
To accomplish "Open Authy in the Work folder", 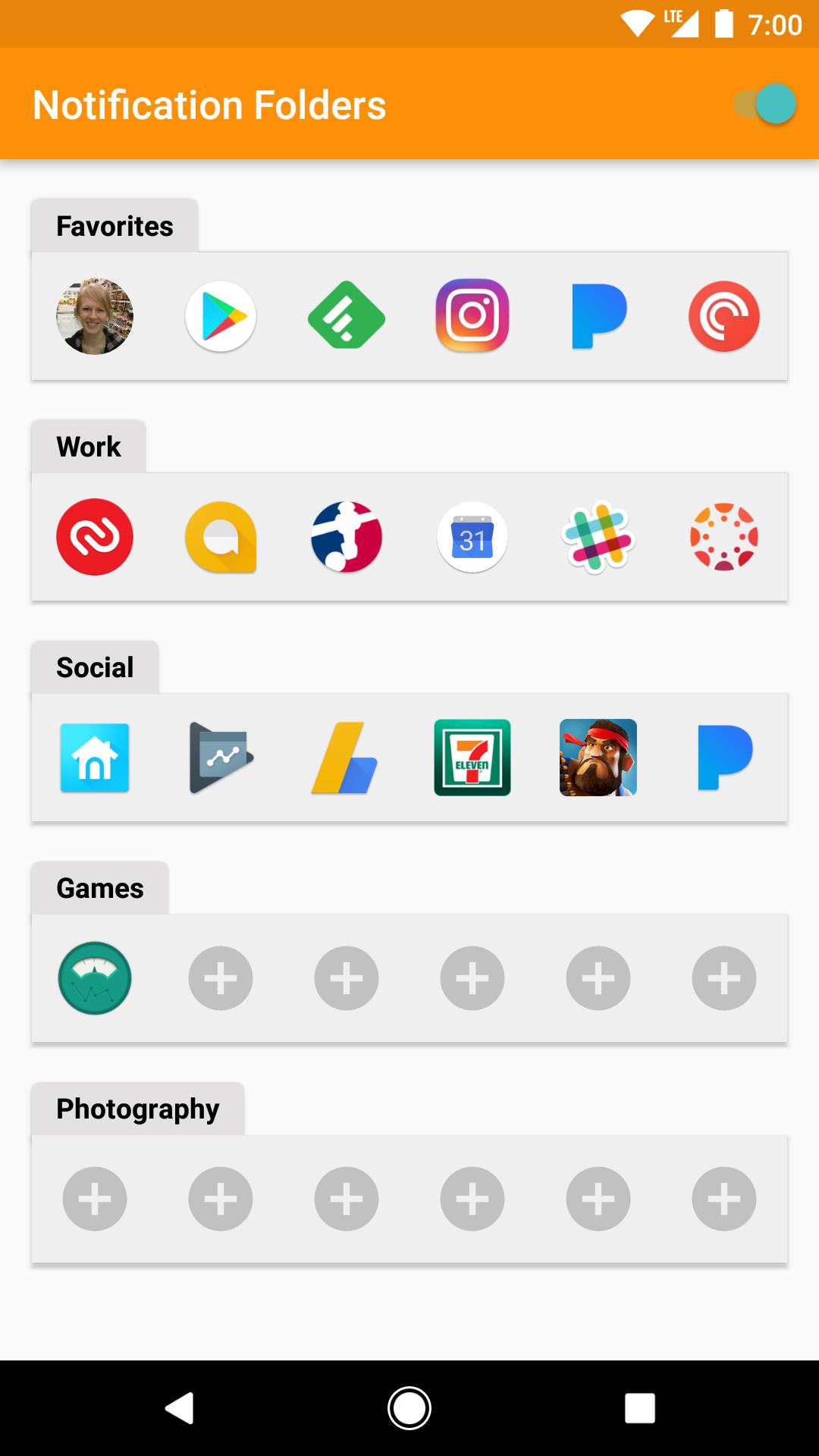I will tap(94, 537).
